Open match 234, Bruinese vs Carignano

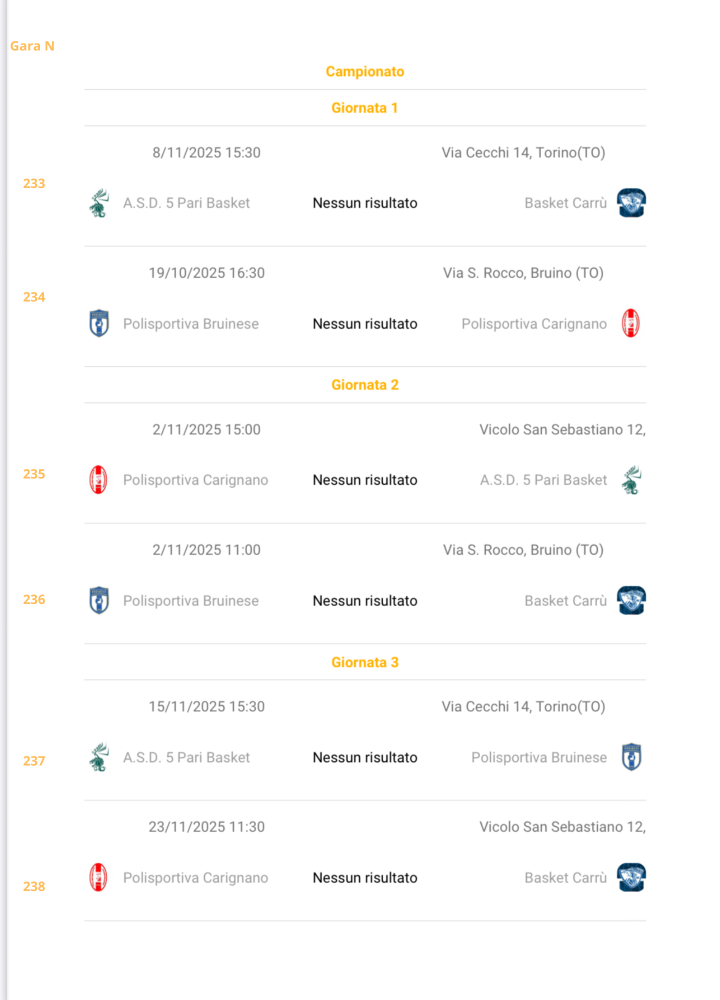tap(364, 324)
